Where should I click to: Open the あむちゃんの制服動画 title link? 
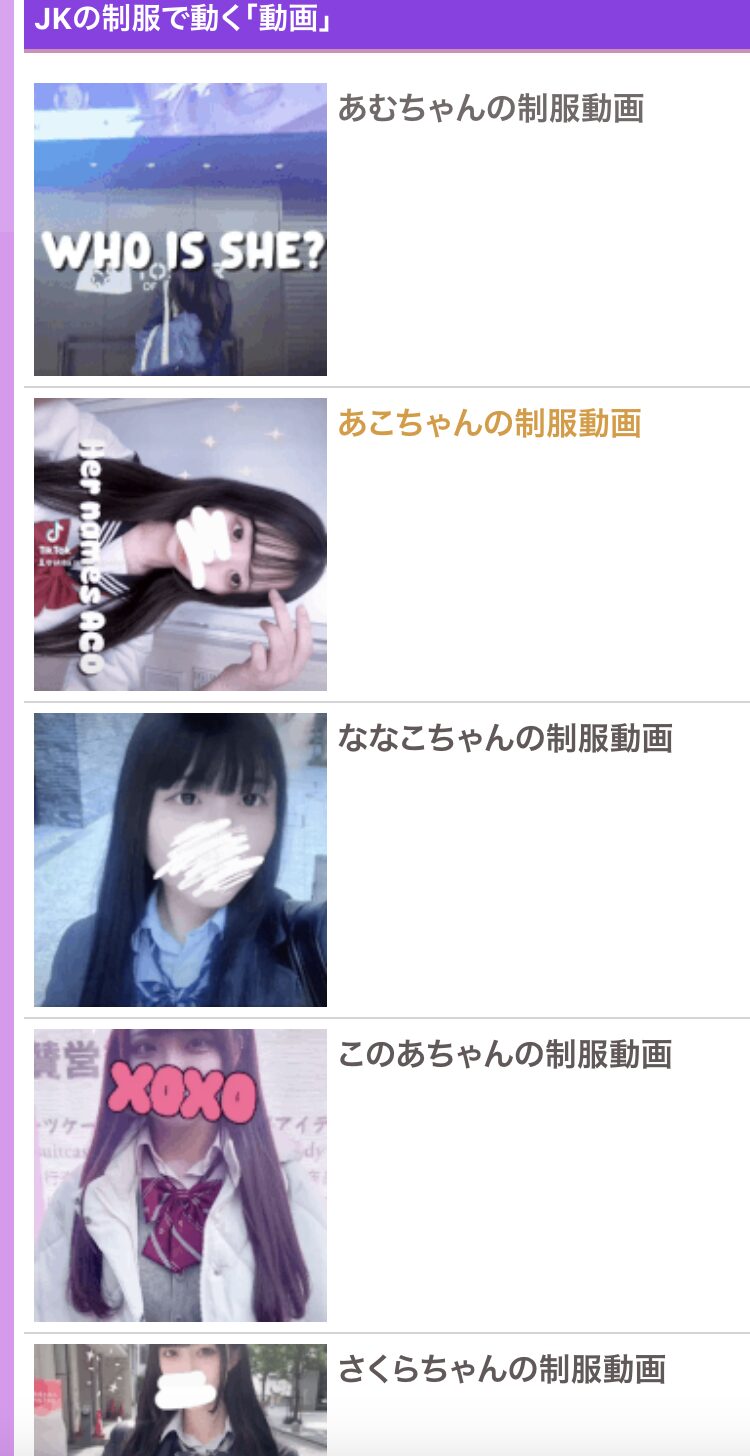[x=491, y=108]
